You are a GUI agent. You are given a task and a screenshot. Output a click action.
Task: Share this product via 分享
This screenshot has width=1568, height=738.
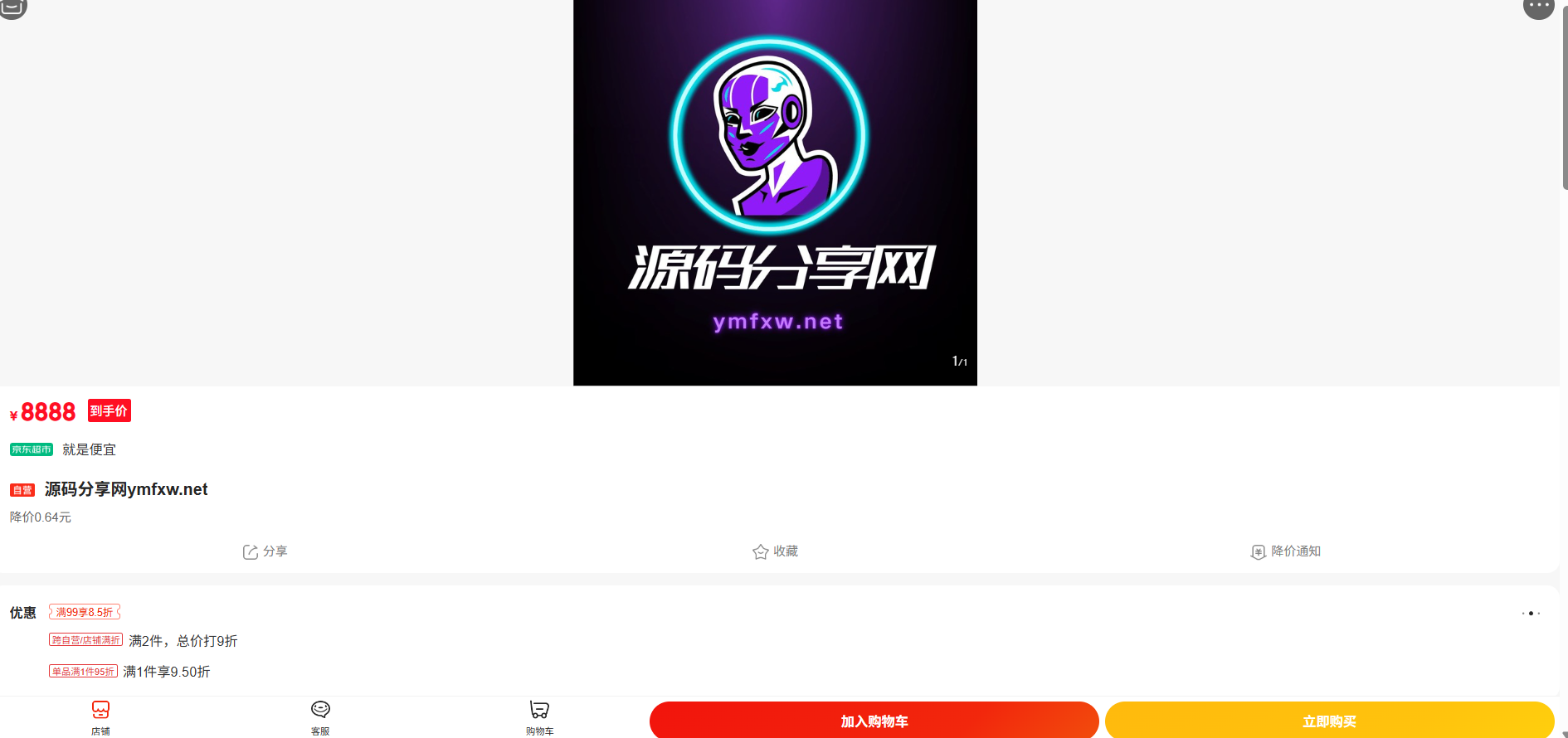tap(265, 551)
